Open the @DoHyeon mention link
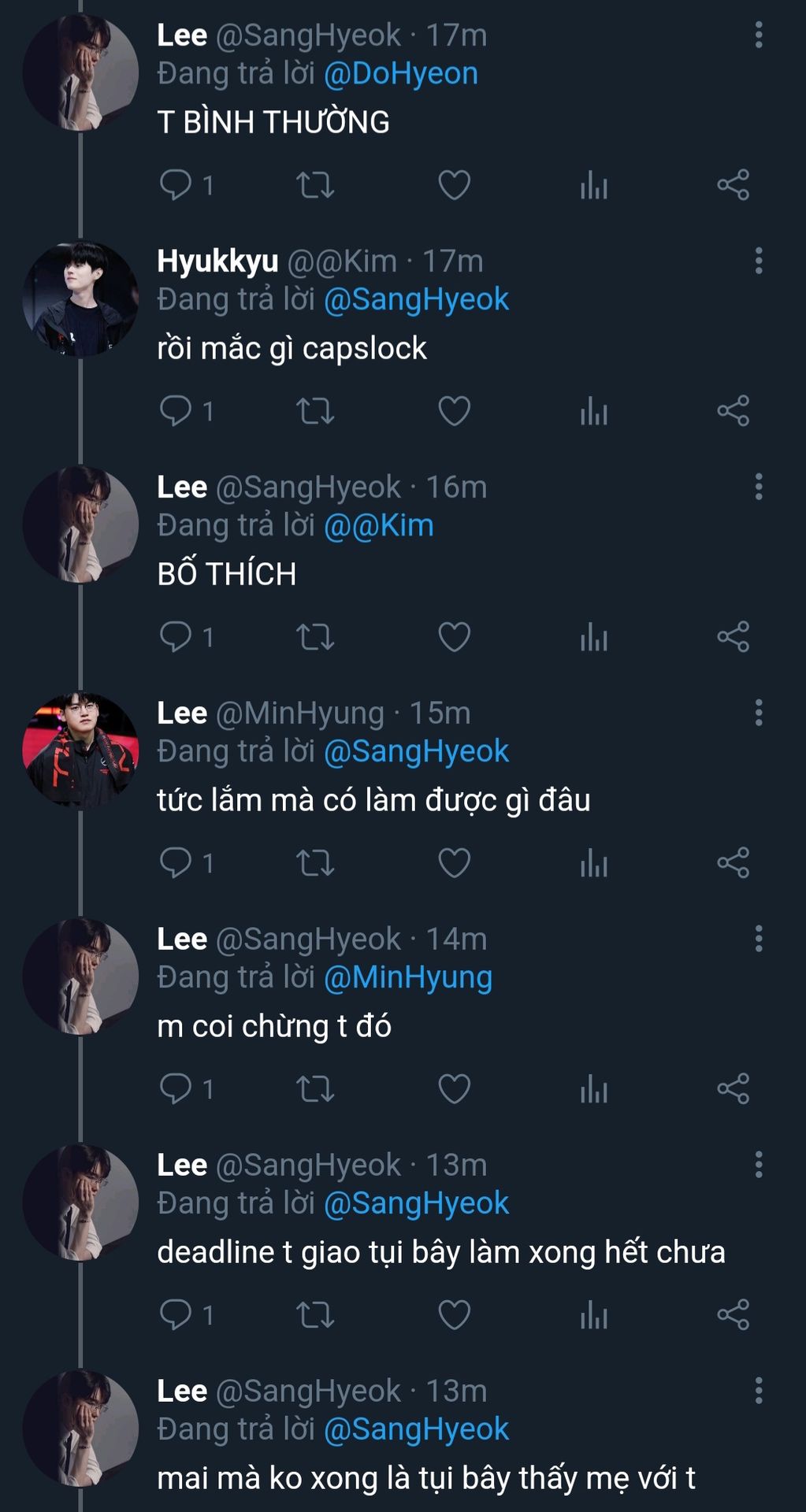 click(400, 74)
